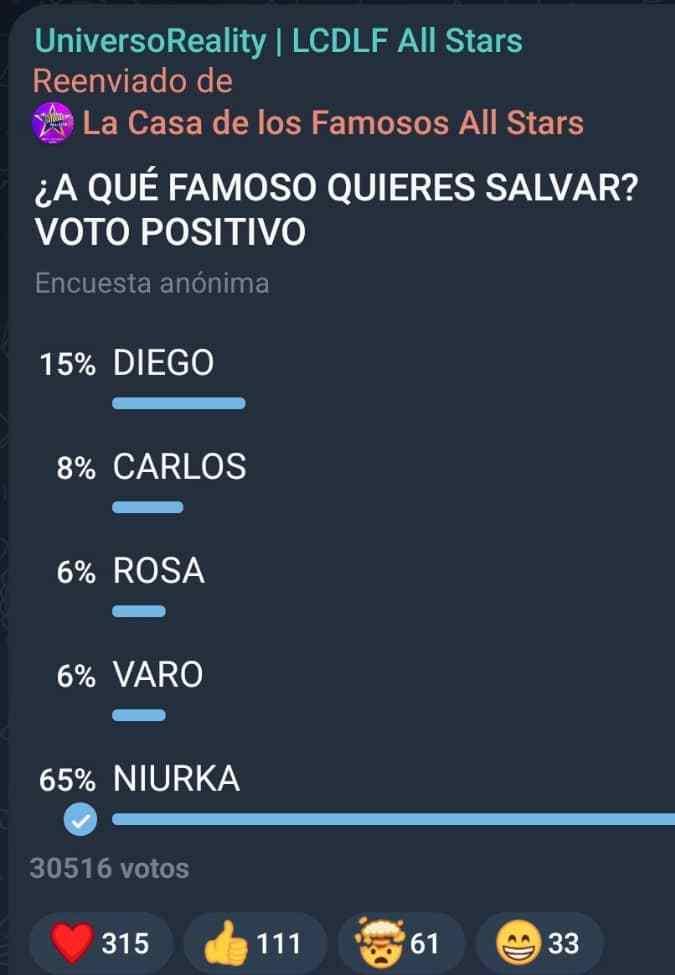The image size is (675, 975).
Task: Open UniversoReality | LCDLF All Stars sender name
Action: click(278, 41)
